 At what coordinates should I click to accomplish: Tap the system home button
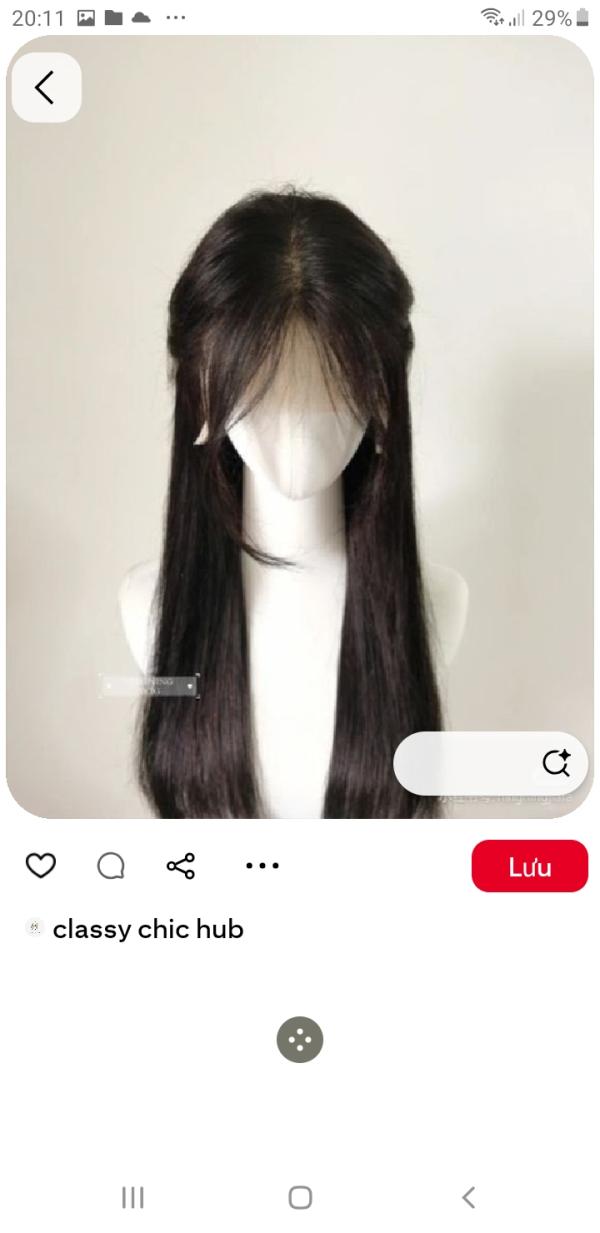(x=300, y=1197)
